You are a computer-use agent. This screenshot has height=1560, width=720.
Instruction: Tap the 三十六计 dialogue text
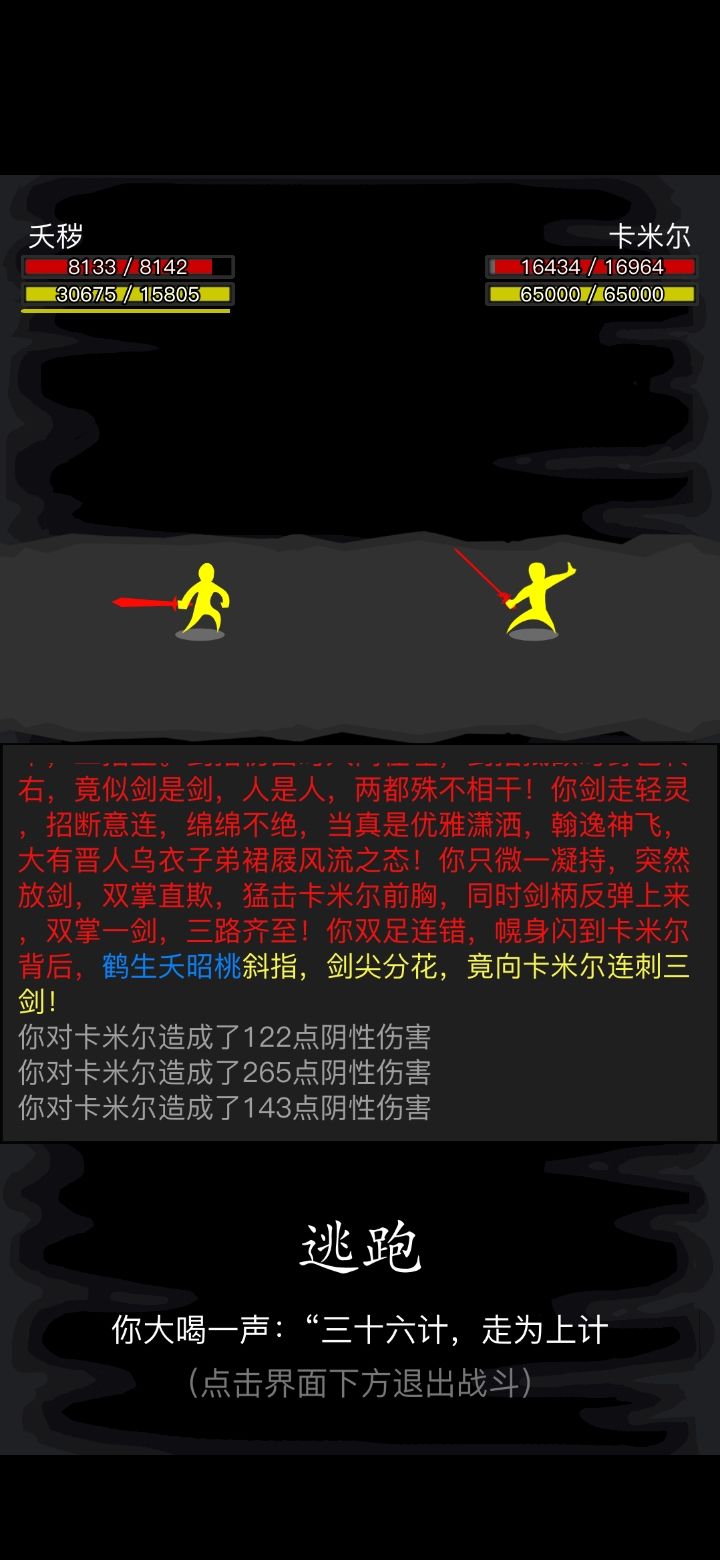point(358,1330)
